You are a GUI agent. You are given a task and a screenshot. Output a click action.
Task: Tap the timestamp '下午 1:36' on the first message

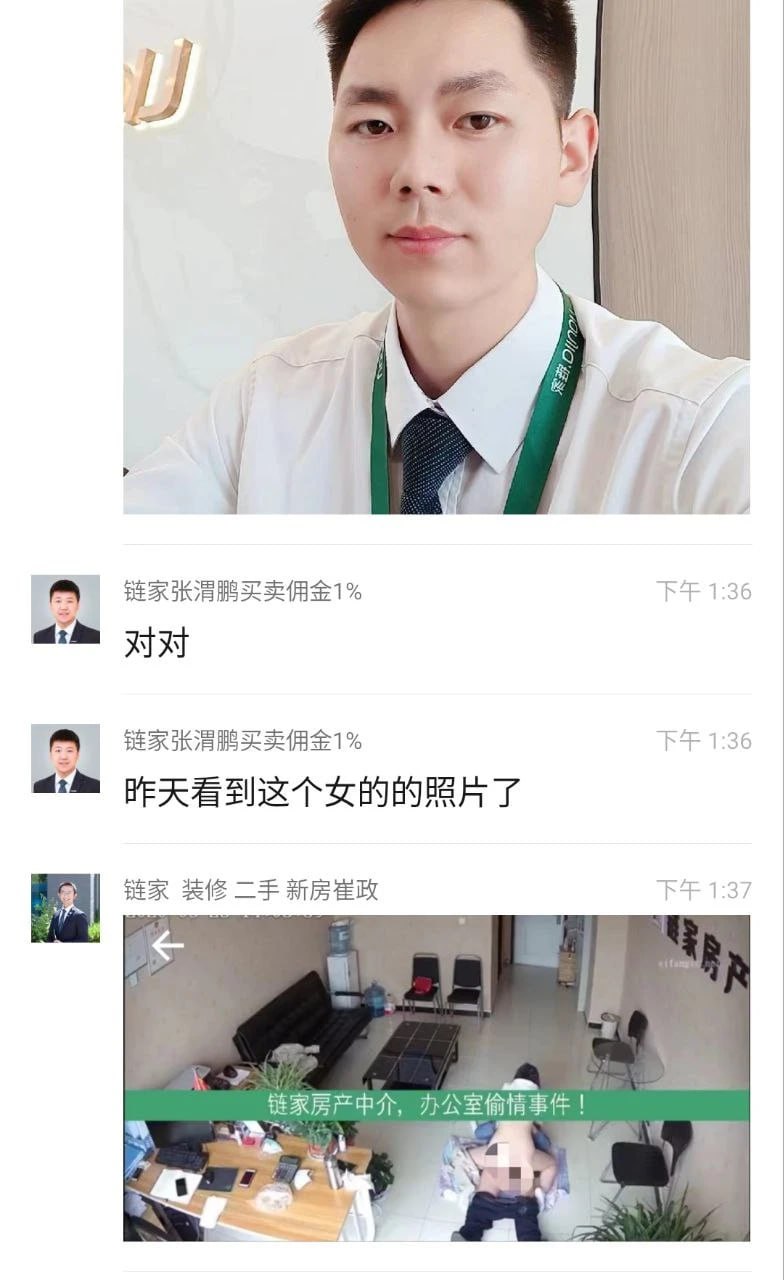[706, 590]
